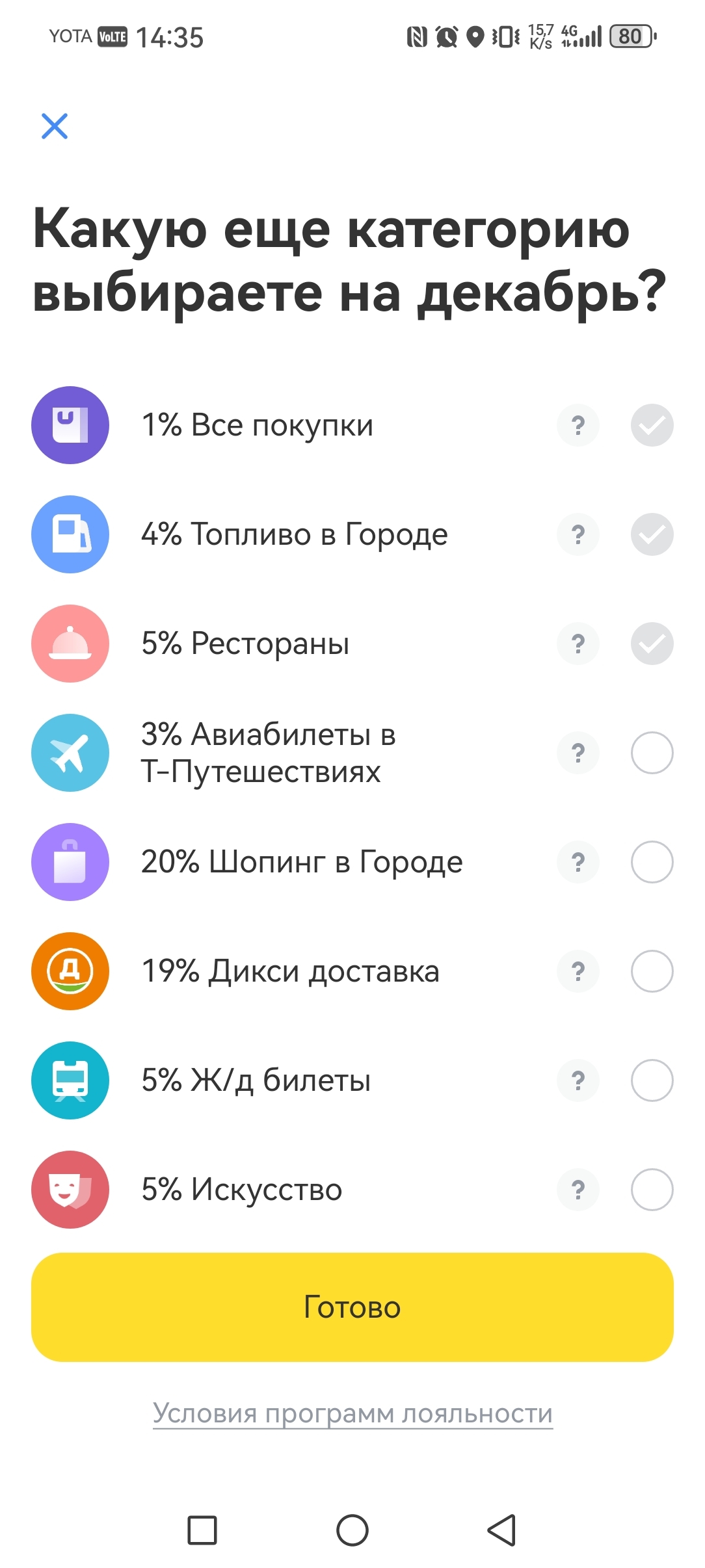
Task: Go back using system navigation
Action: (502, 1530)
